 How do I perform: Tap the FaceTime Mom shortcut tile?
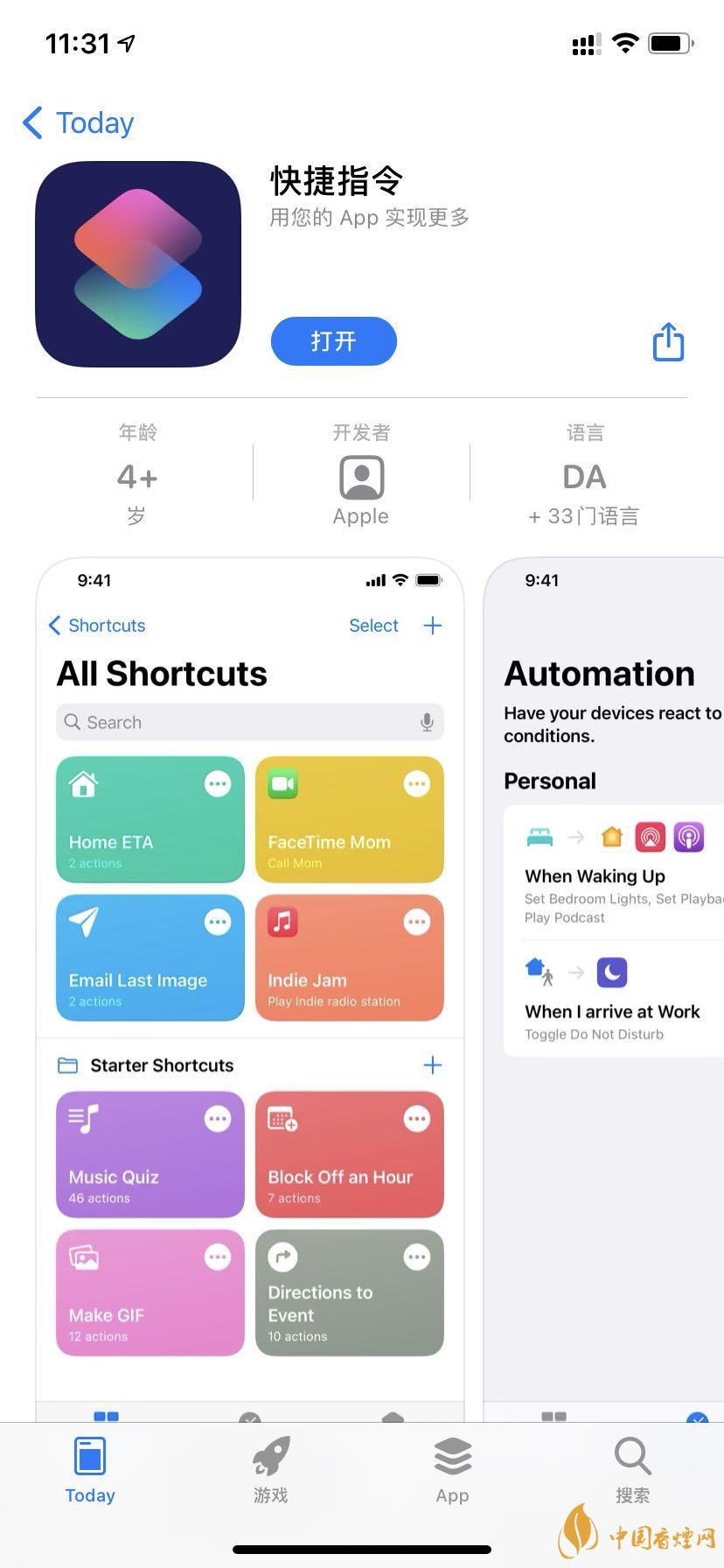pos(349,819)
